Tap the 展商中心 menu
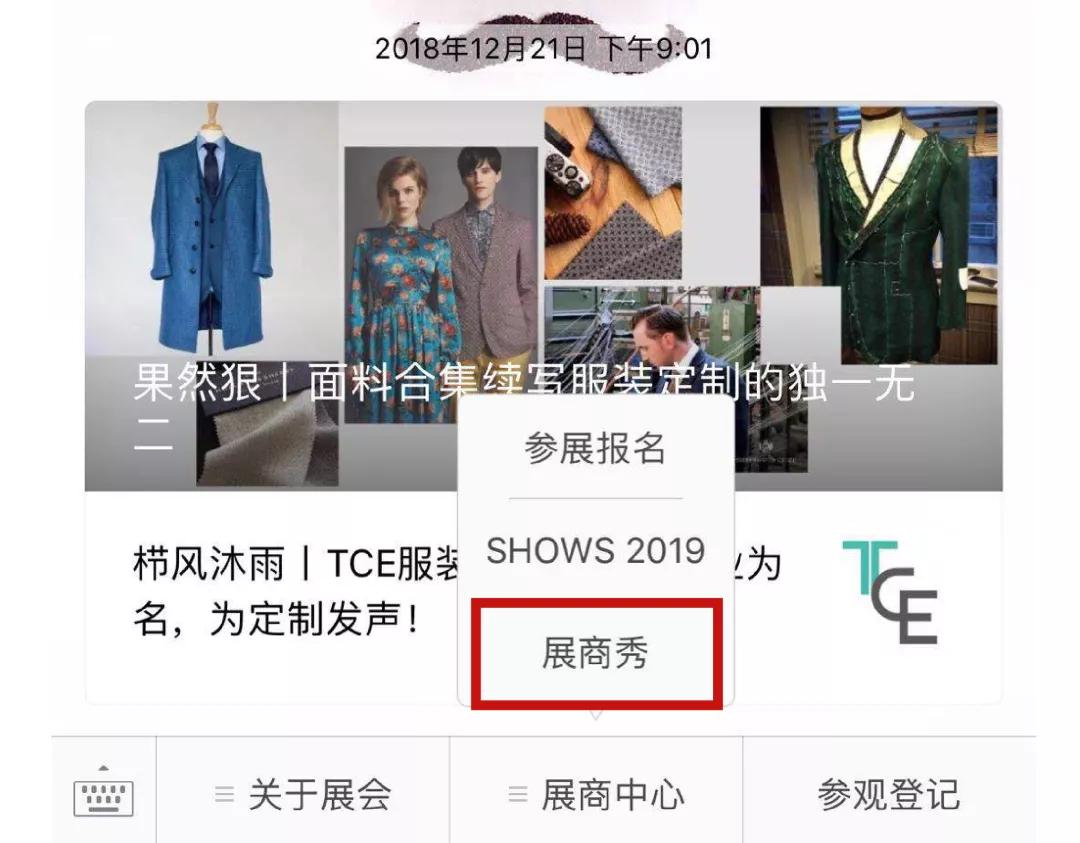The height and width of the screenshot is (843, 1080). point(597,795)
